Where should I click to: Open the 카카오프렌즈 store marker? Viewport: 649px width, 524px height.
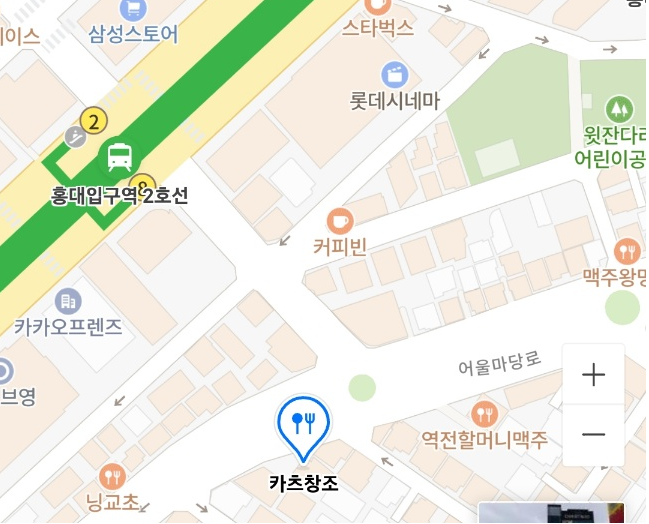point(68,299)
